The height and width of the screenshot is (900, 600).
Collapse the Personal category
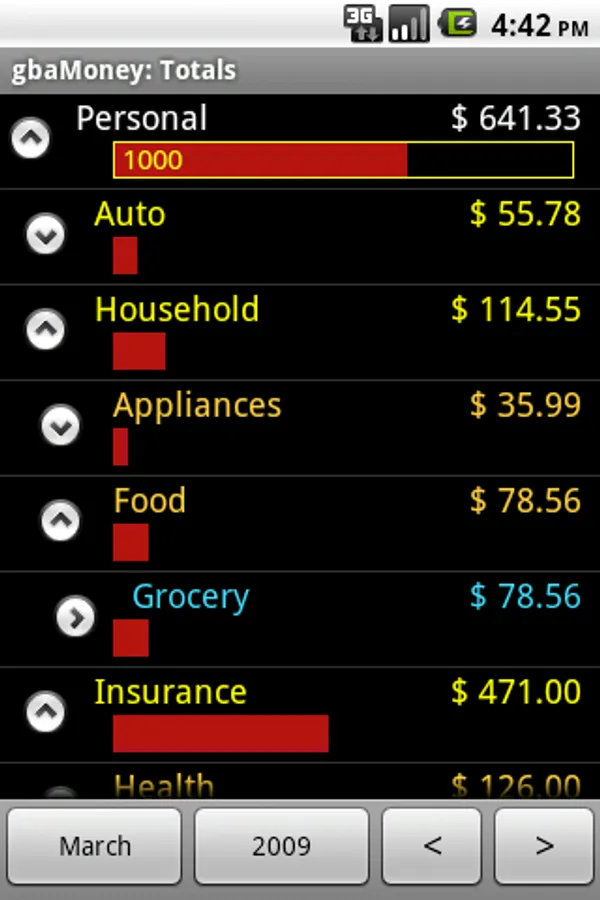coord(31,140)
